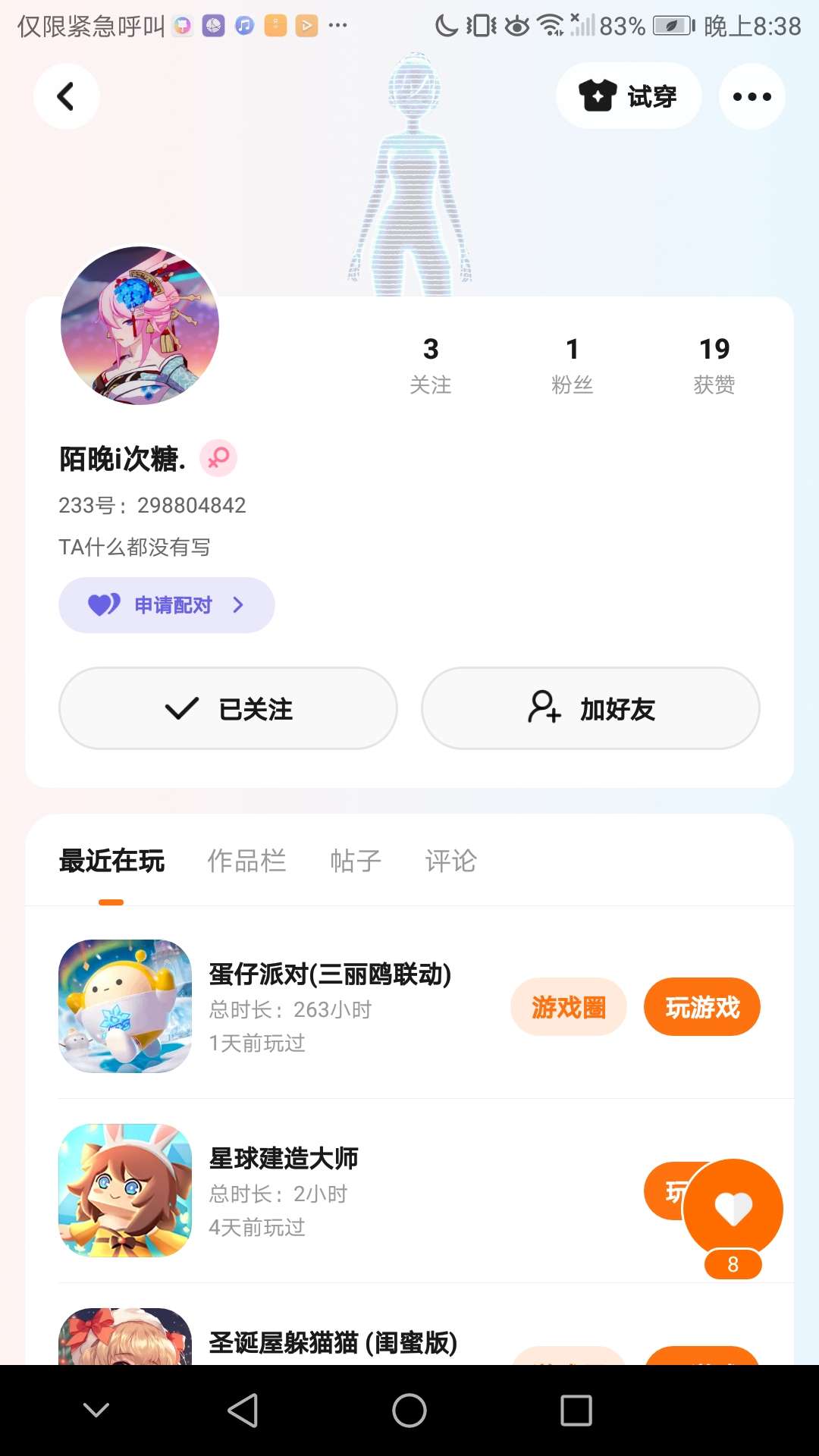Tap the 试穿 outfit try-on button
This screenshot has height=1456, width=819.
[628, 96]
